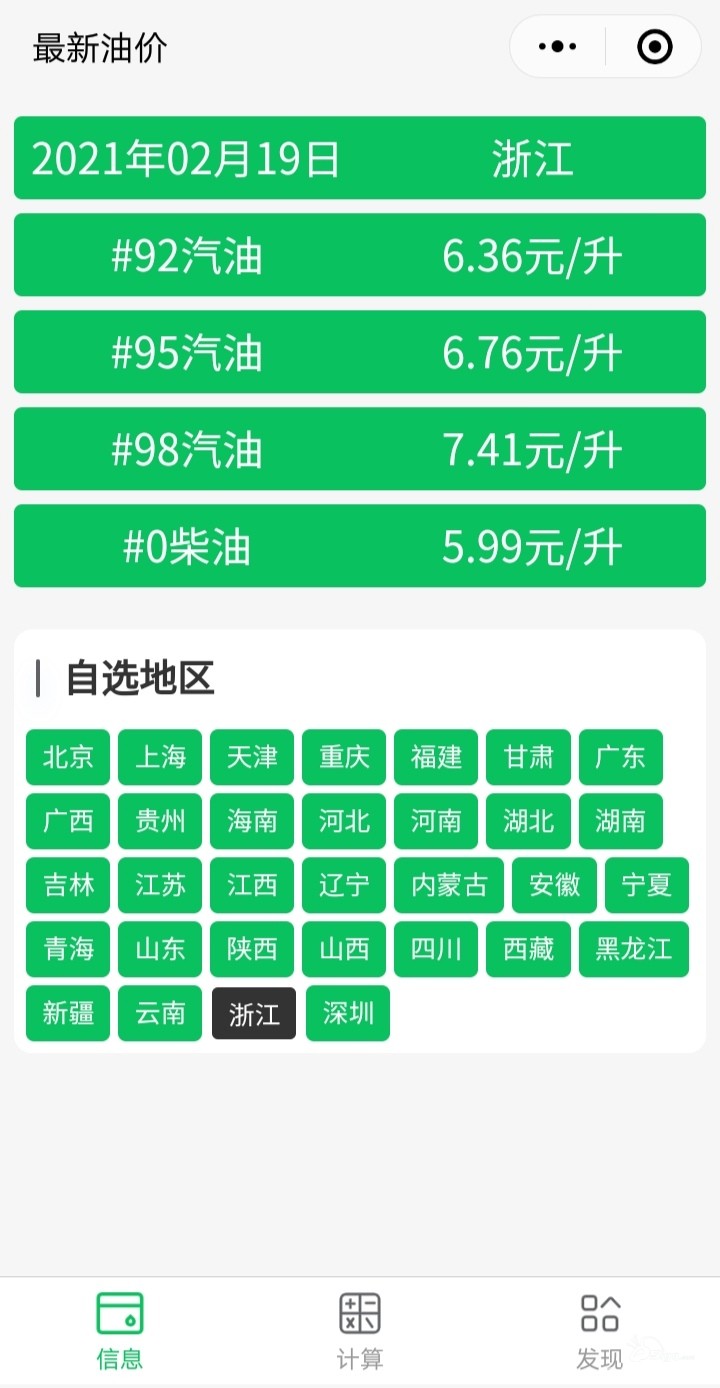Pick the 新疆 region chip
The width and height of the screenshot is (720, 1388).
pyautogui.click(x=68, y=1013)
